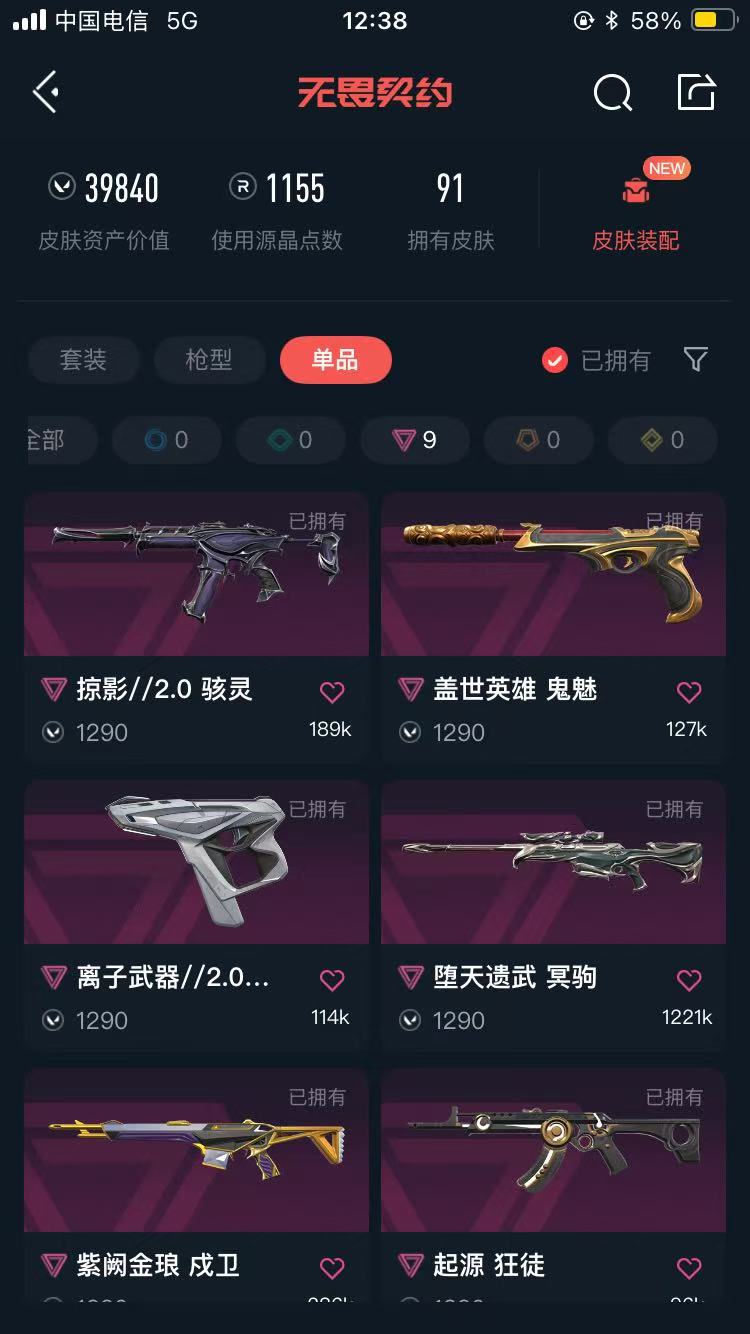Heart the 起源 狂徒 skin
This screenshot has width=750, height=1334.
click(689, 1267)
